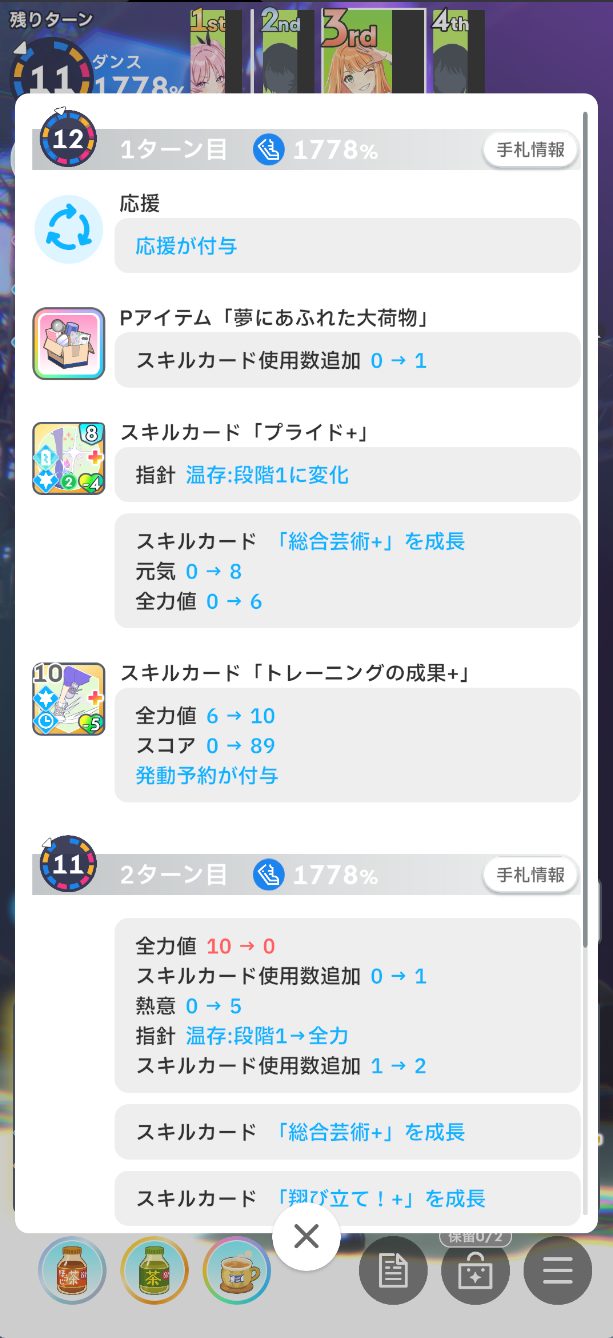This screenshot has height=1338, width=613.
Task: Open the document log icon
Action: [392, 1271]
